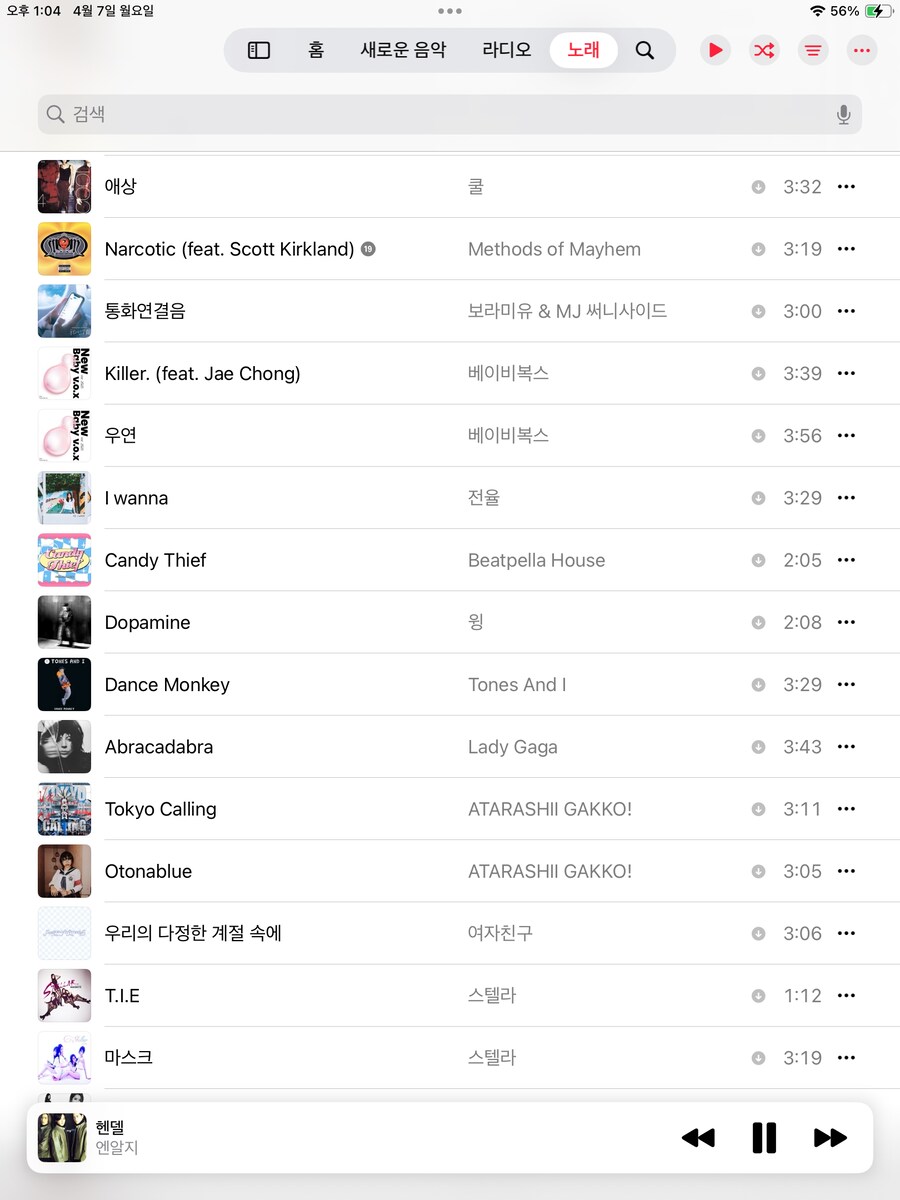Go back to the previous track
Screen dimensions: 900x1200
(x=698, y=1137)
